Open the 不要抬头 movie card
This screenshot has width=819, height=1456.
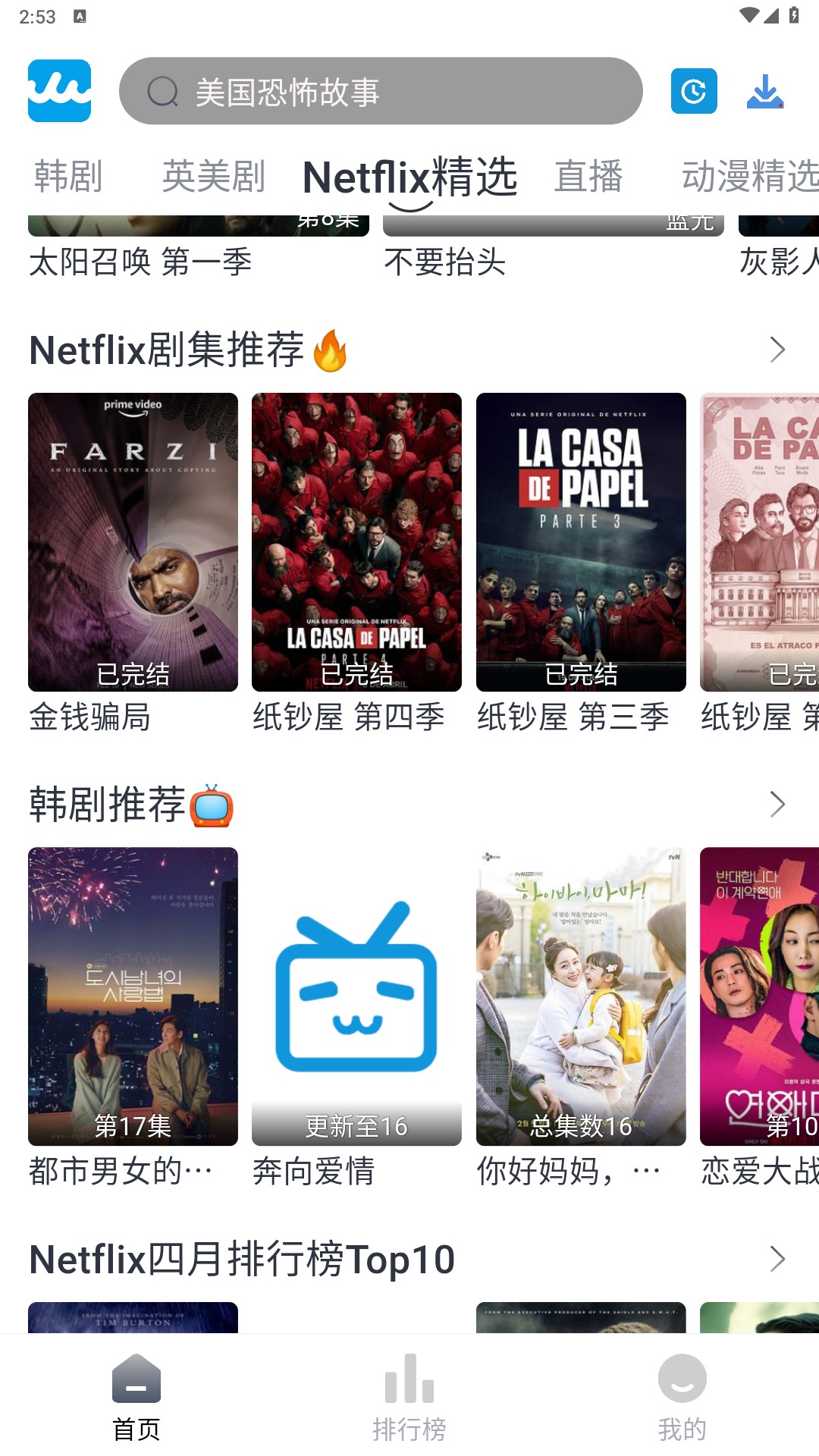[x=444, y=262]
